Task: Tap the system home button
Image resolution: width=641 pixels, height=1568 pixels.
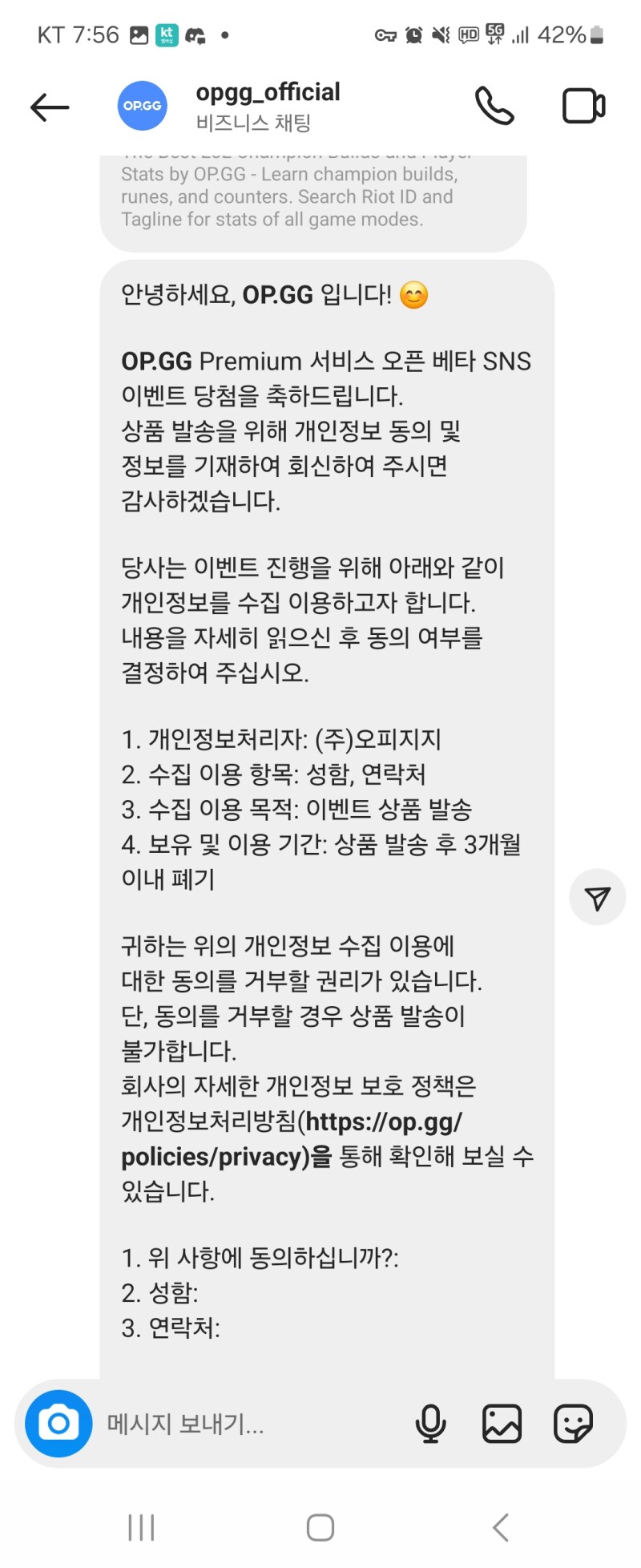Action: pos(320,1528)
